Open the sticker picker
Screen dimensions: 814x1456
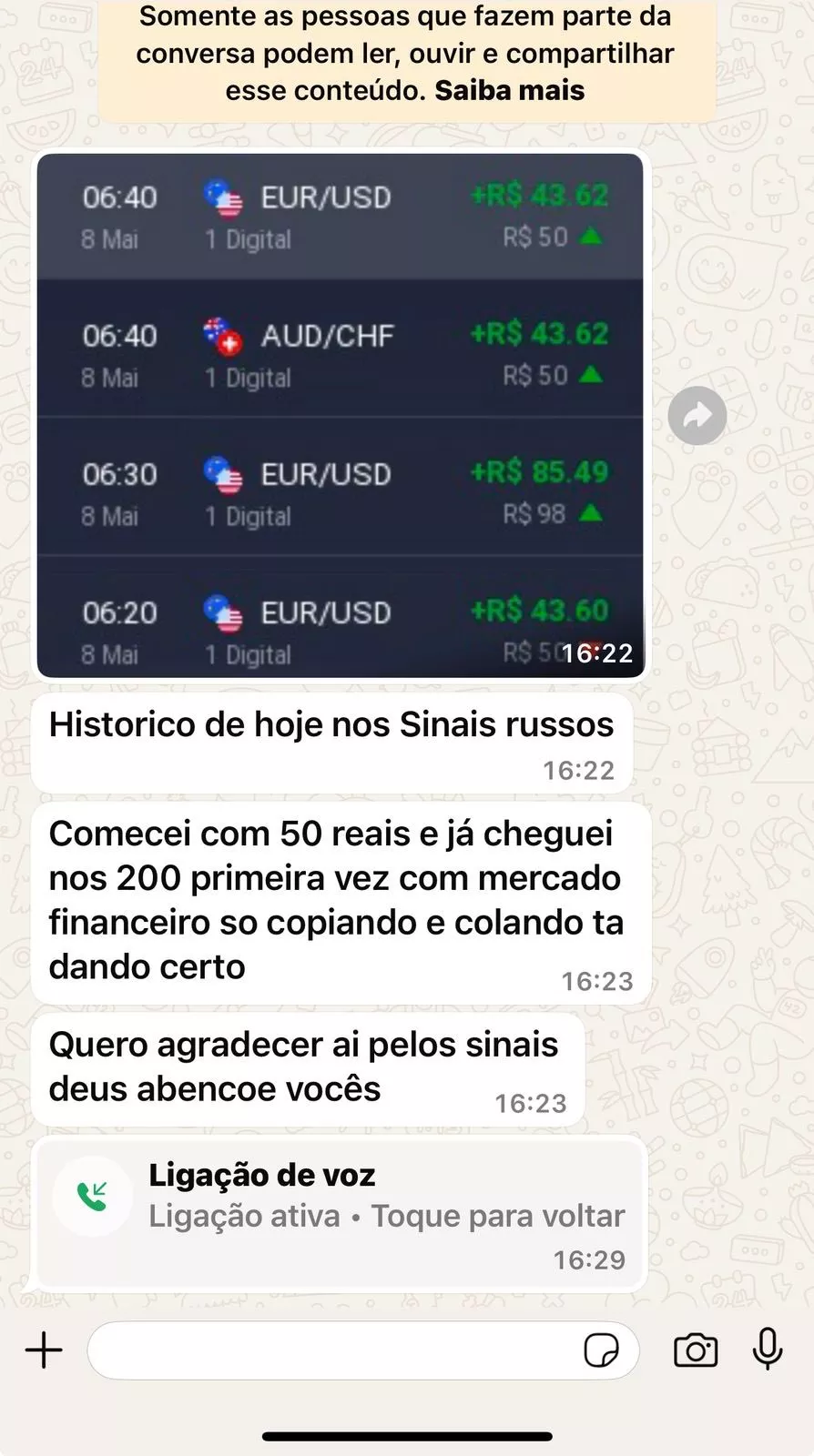tap(601, 1350)
